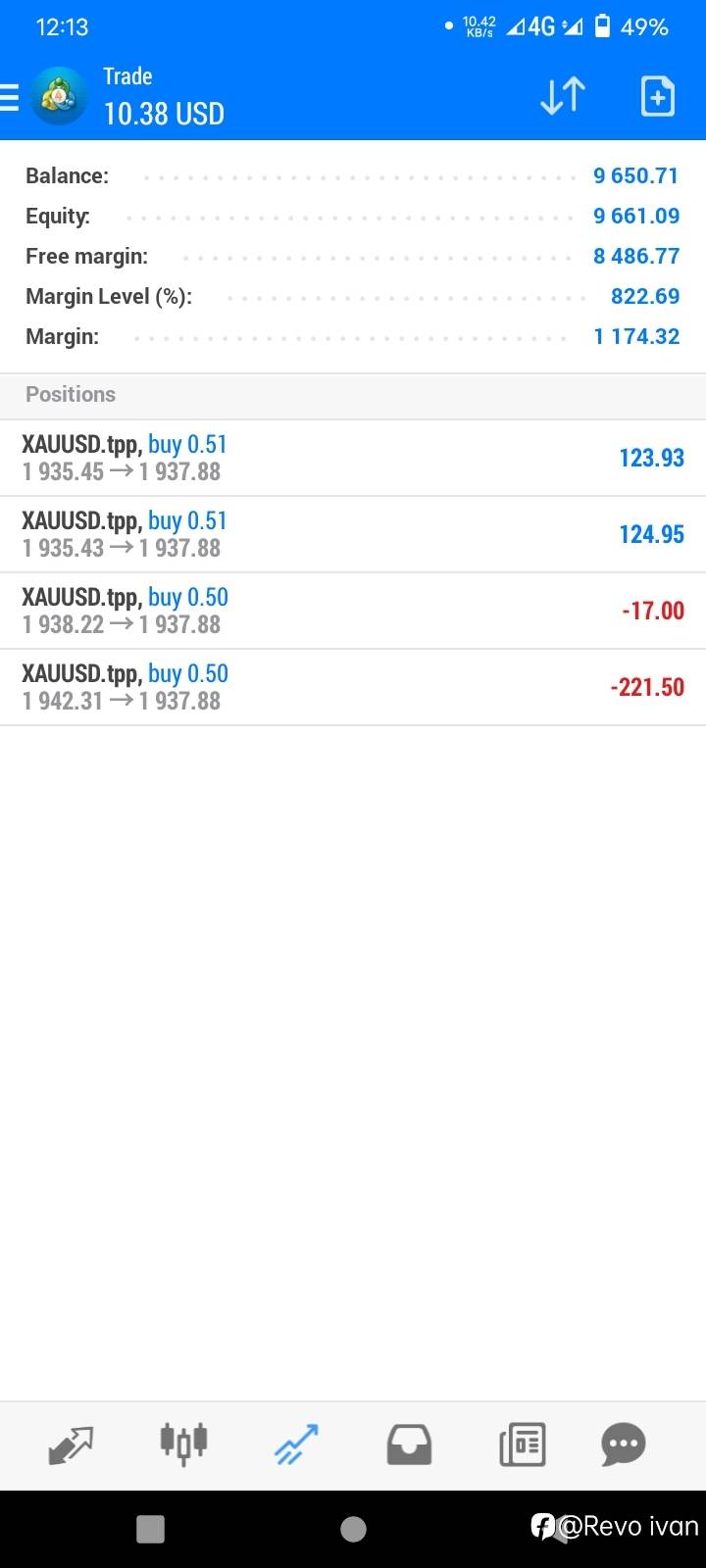Open XAUUSD position opened at 1 935.45

353,458
